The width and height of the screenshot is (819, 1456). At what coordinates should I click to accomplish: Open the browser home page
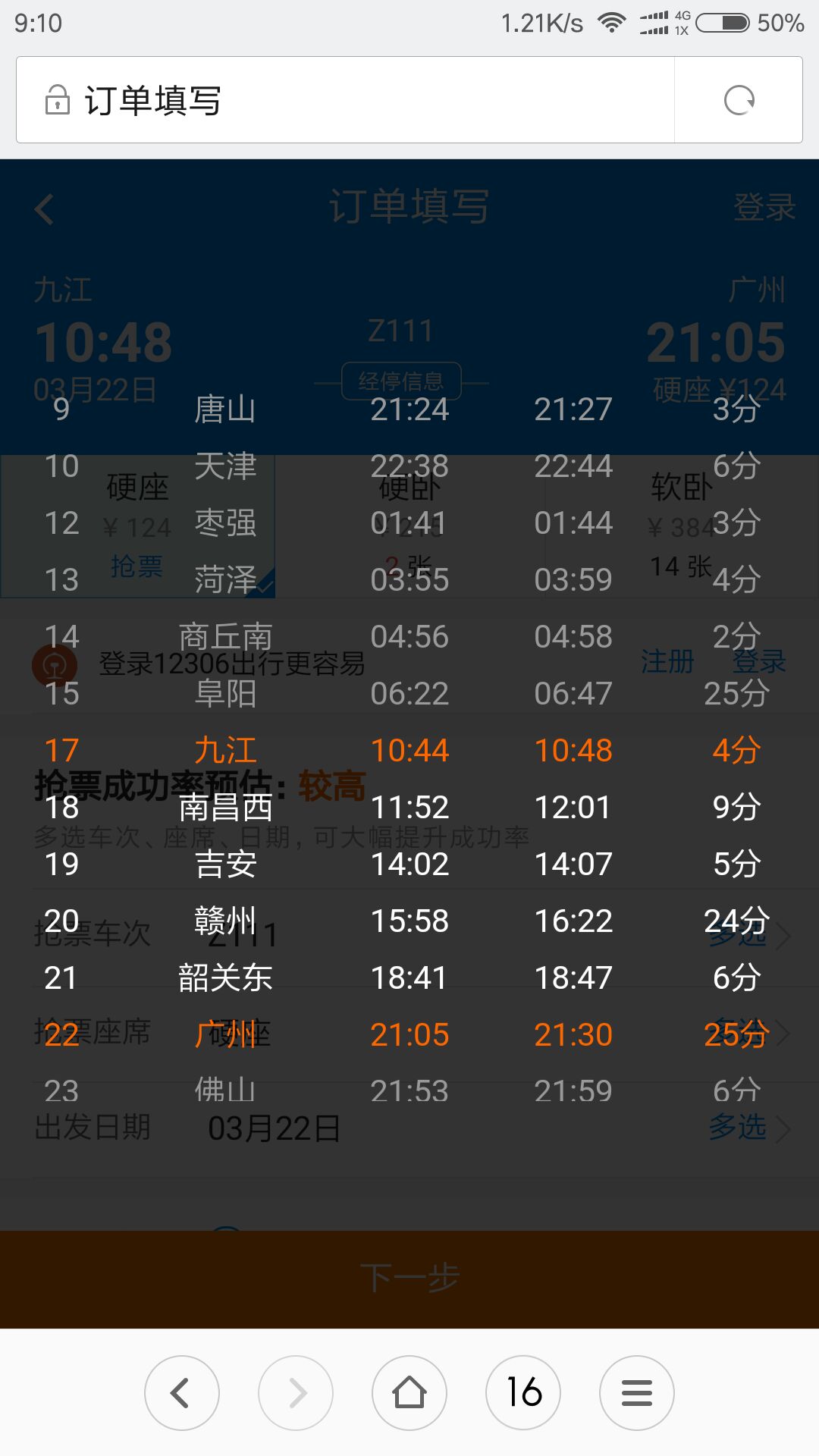(x=409, y=1393)
